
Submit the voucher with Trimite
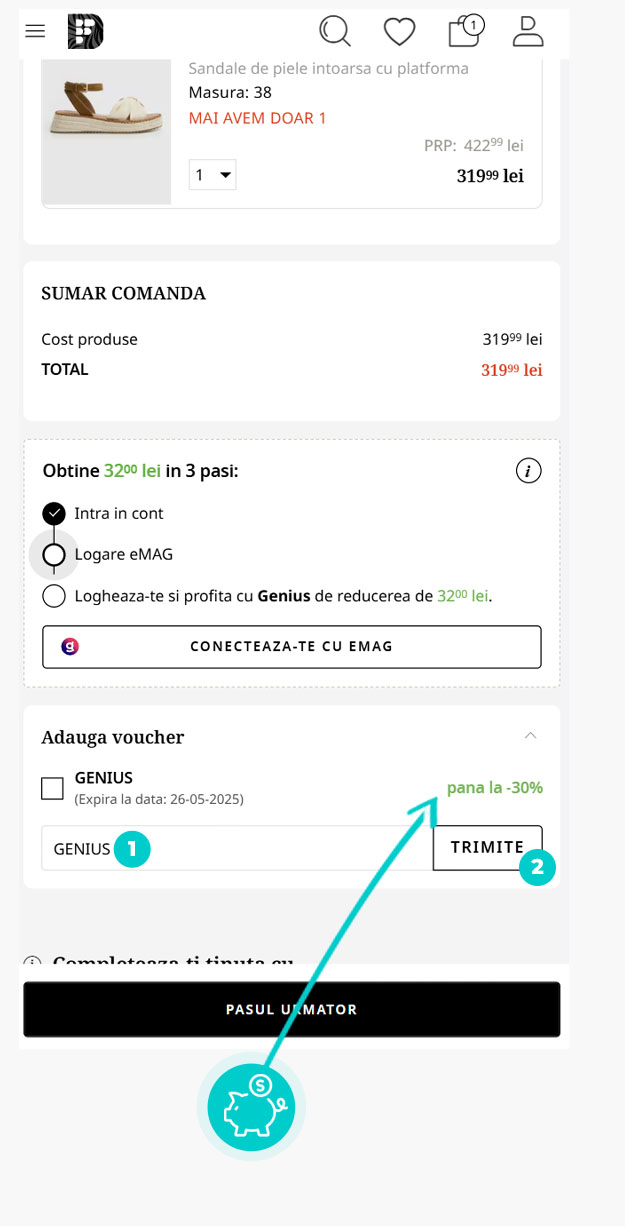(x=488, y=847)
